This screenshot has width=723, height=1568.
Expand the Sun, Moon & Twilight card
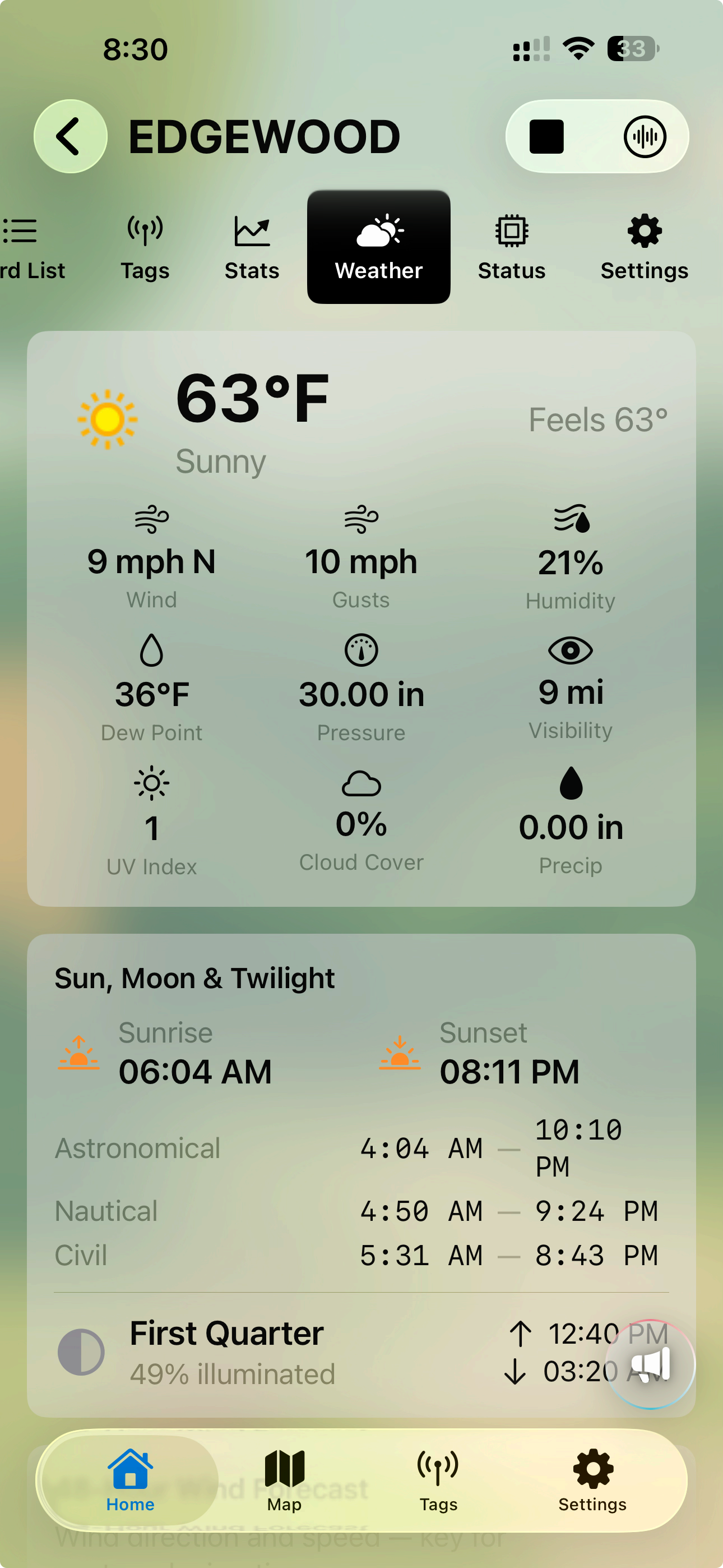pos(194,977)
